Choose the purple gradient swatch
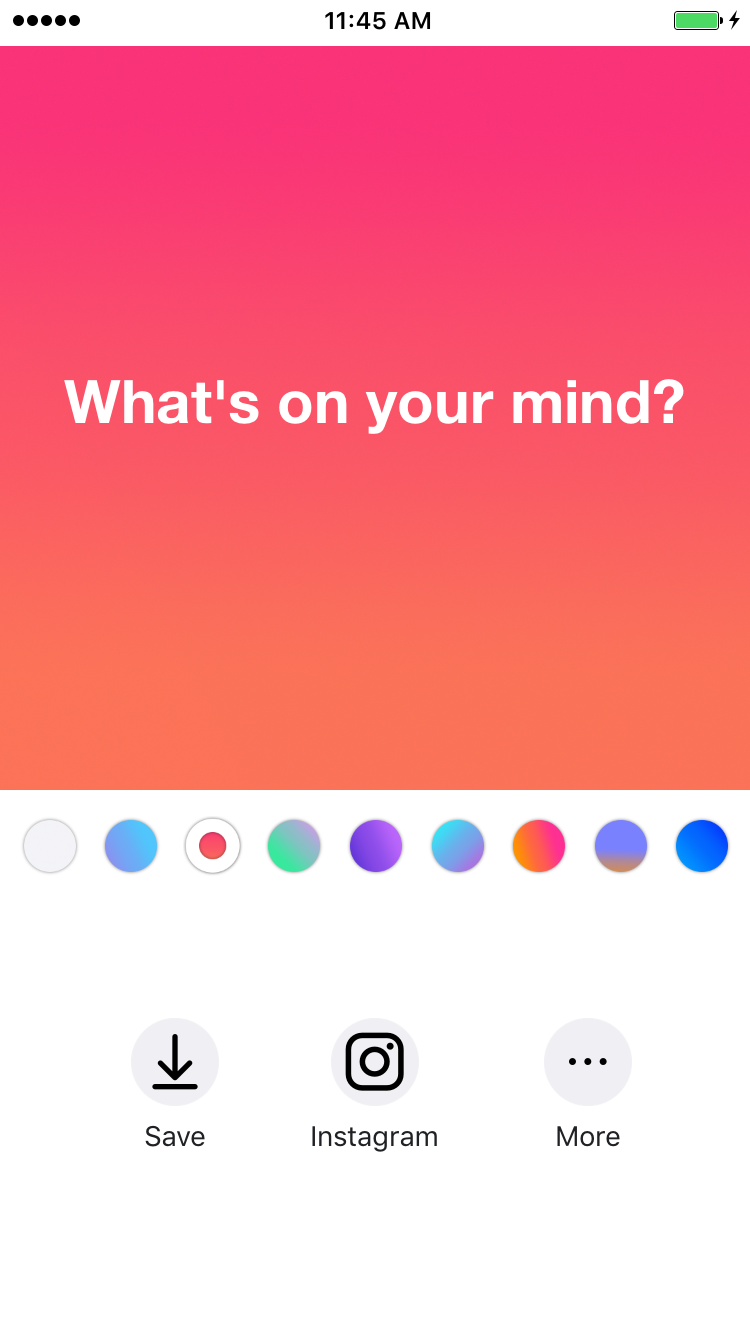The width and height of the screenshot is (750, 1334). tap(376, 846)
